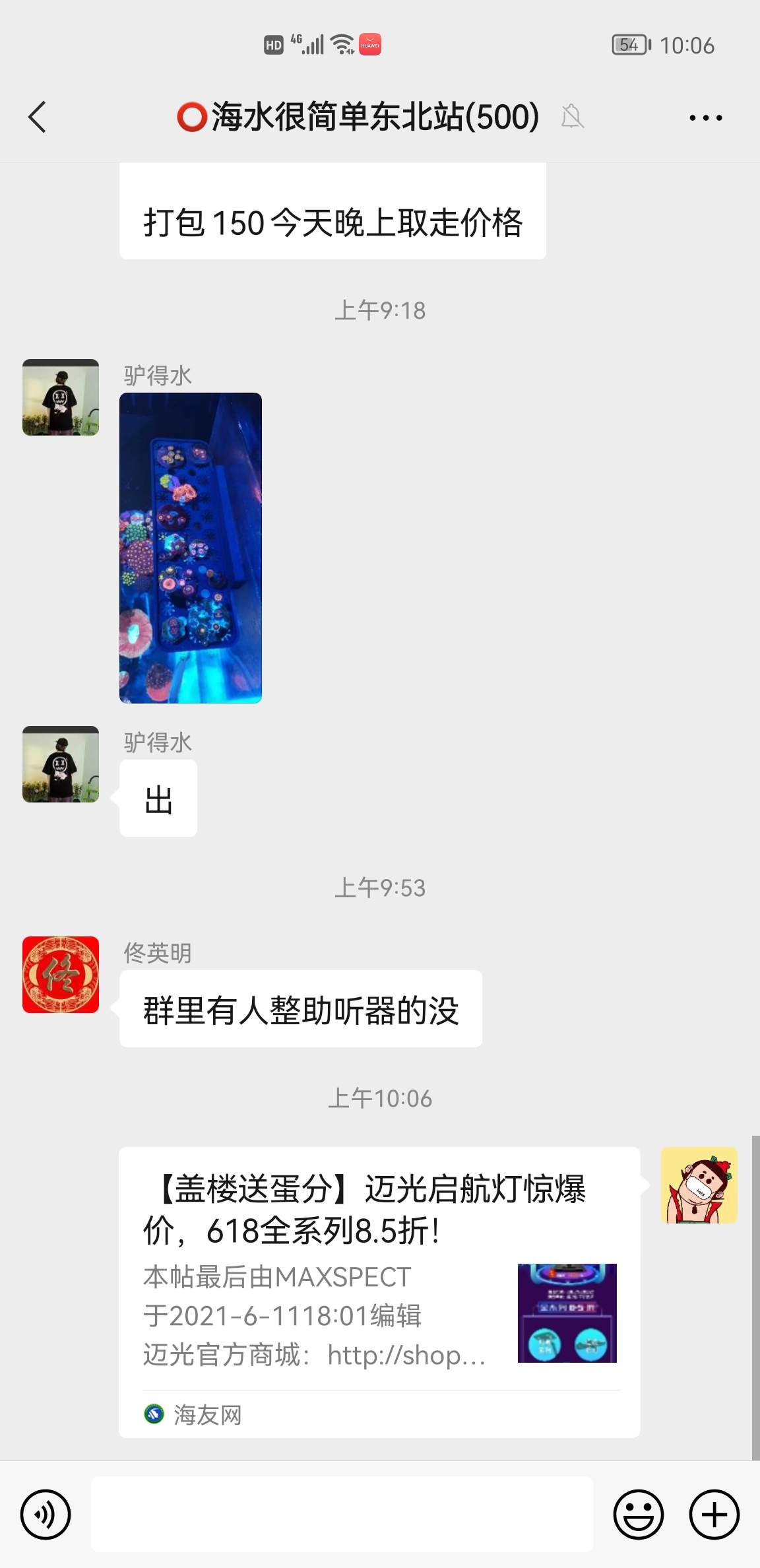Open 佟英明's profile avatar

[x=61, y=975]
